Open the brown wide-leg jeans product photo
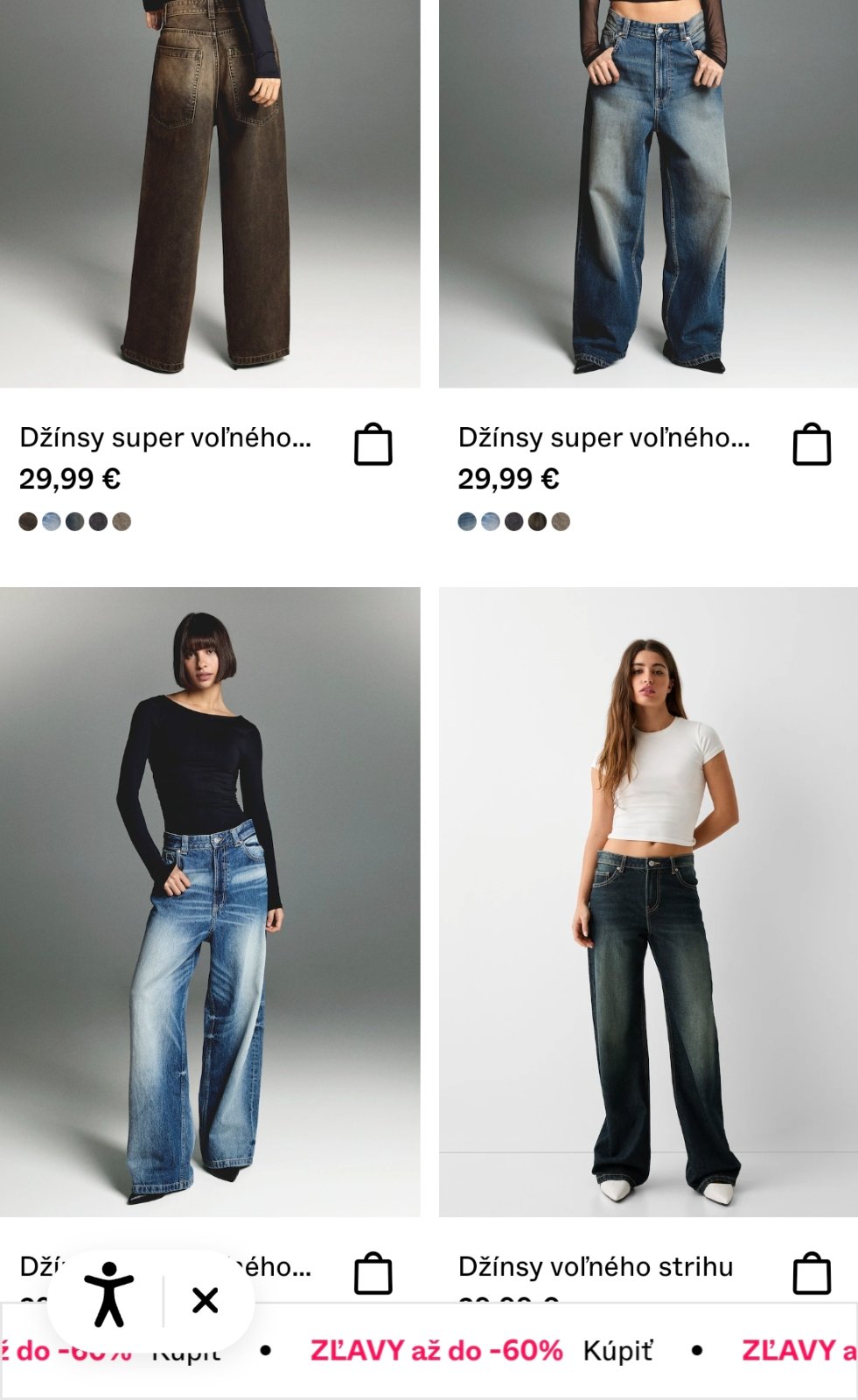858x1400 pixels. pos(210,192)
